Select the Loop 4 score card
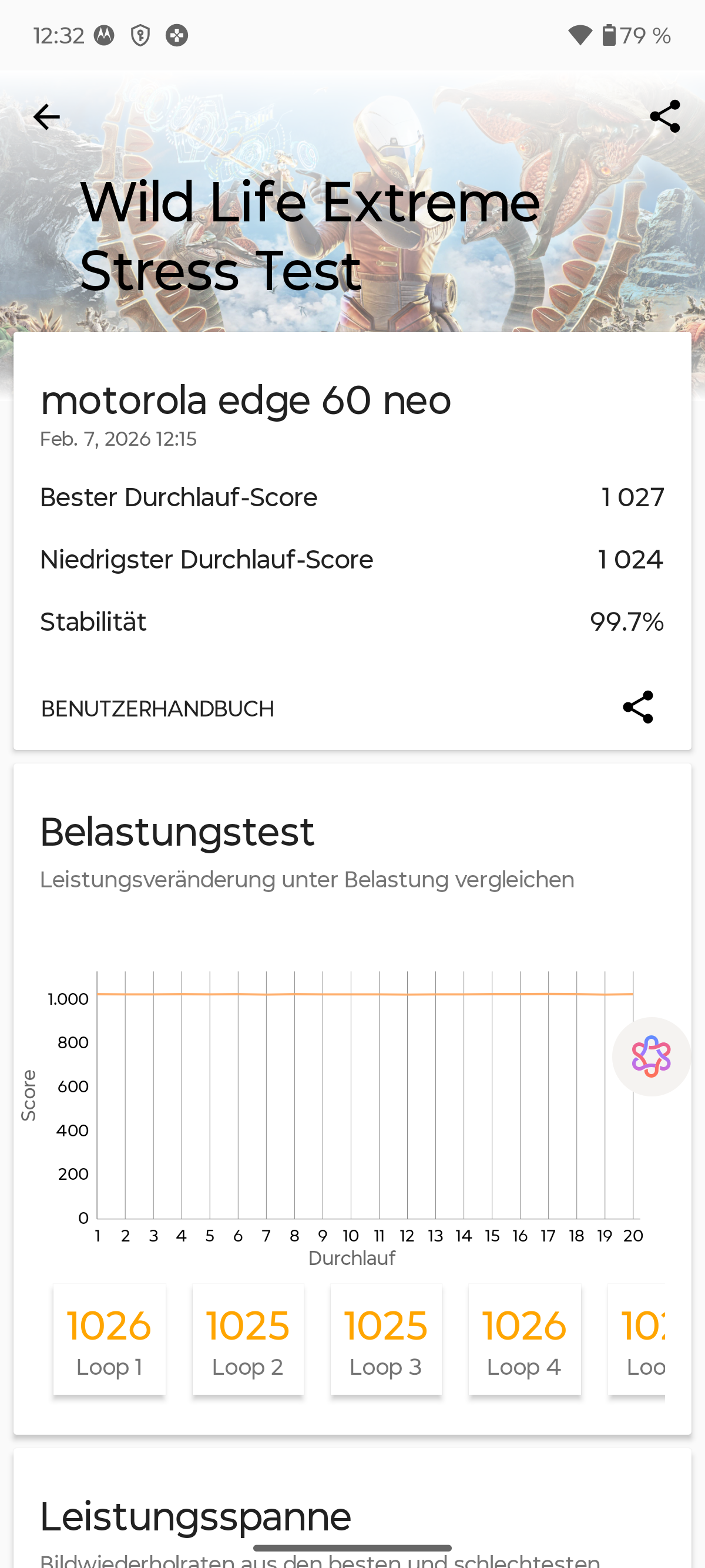The width and height of the screenshot is (705, 1568). point(524,1339)
